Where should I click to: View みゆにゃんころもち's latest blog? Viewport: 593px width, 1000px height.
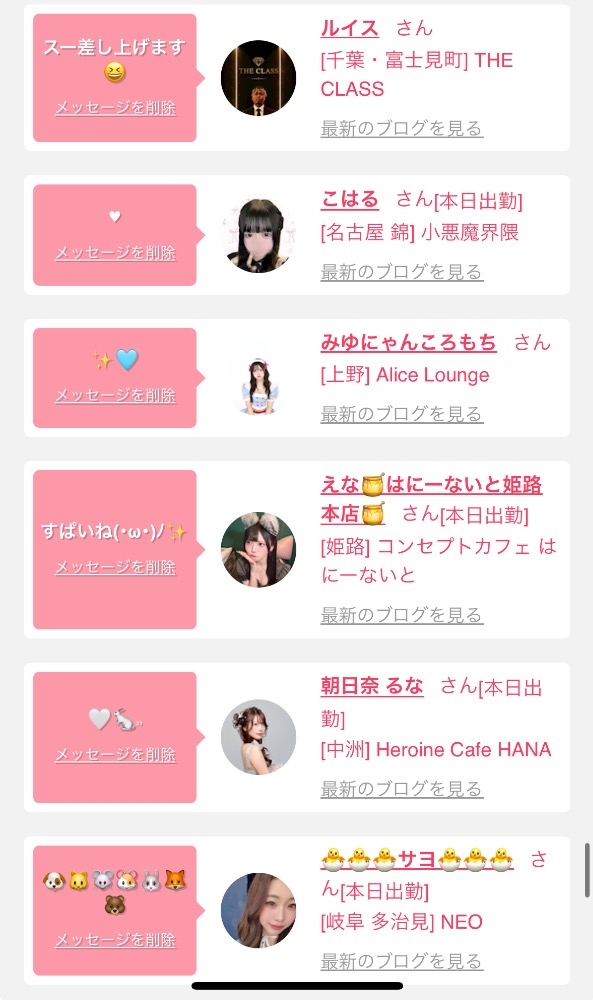click(x=402, y=415)
